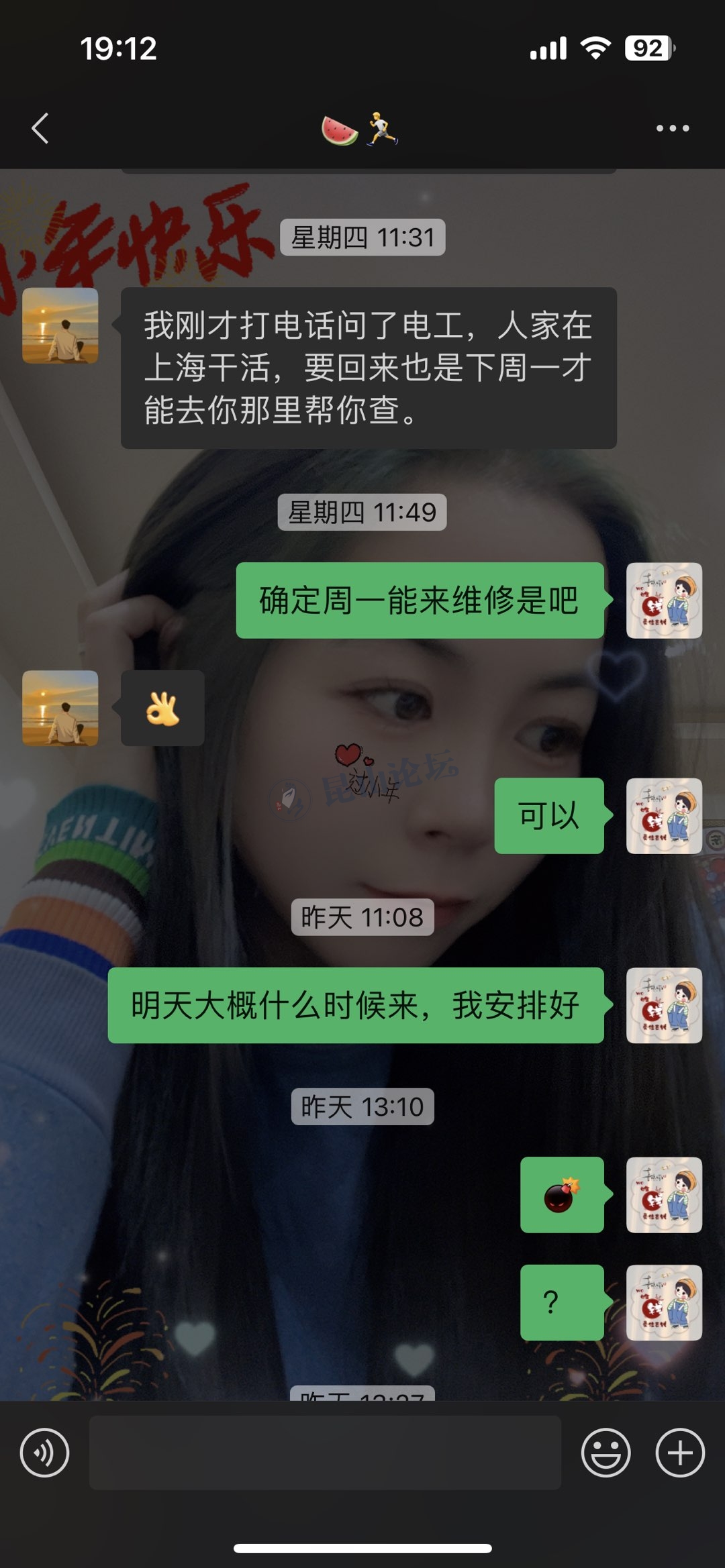Open contact's avatar beside the electrician message

[60, 326]
